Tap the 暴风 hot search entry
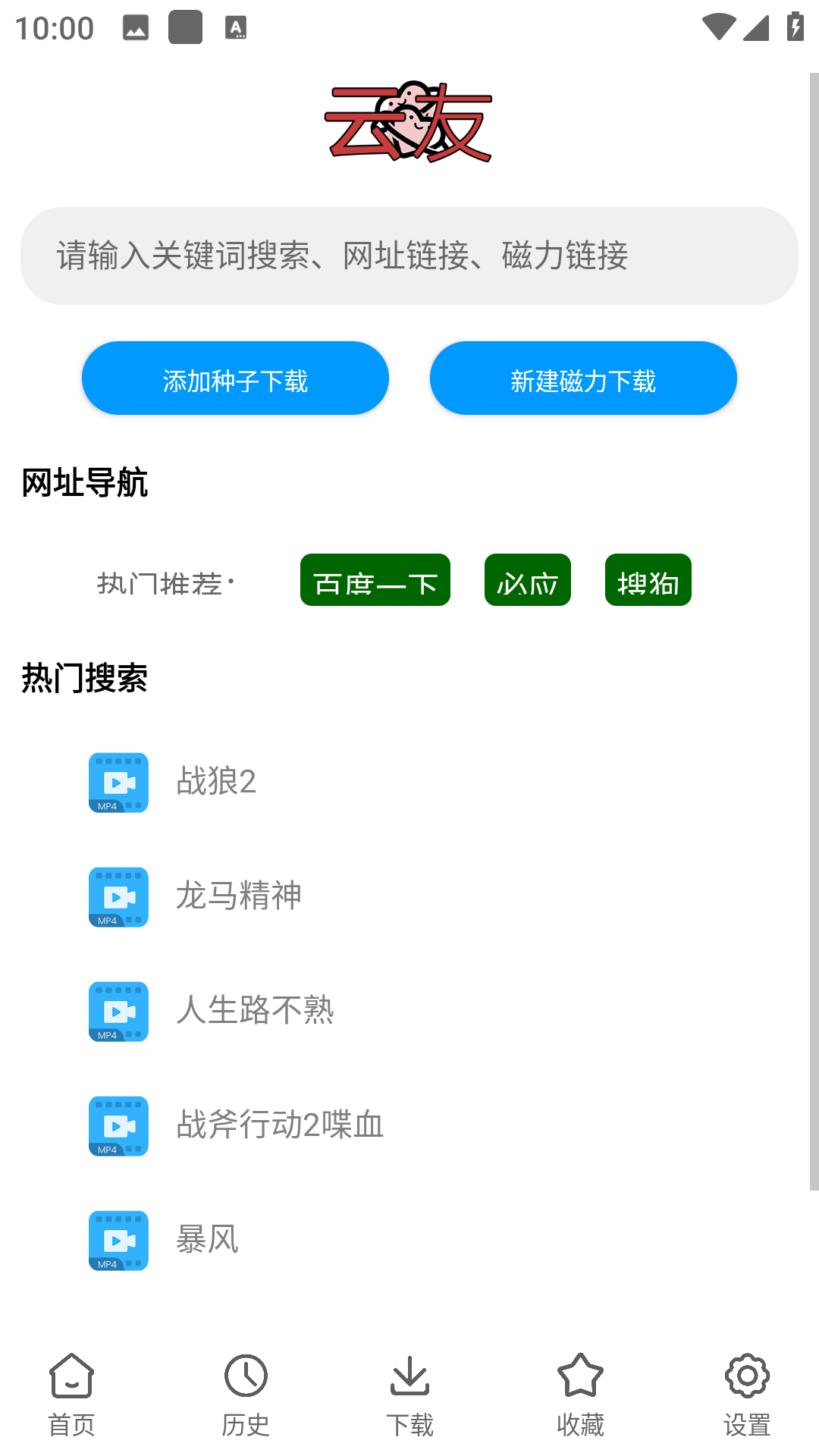This screenshot has width=819, height=1456. [x=207, y=1240]
